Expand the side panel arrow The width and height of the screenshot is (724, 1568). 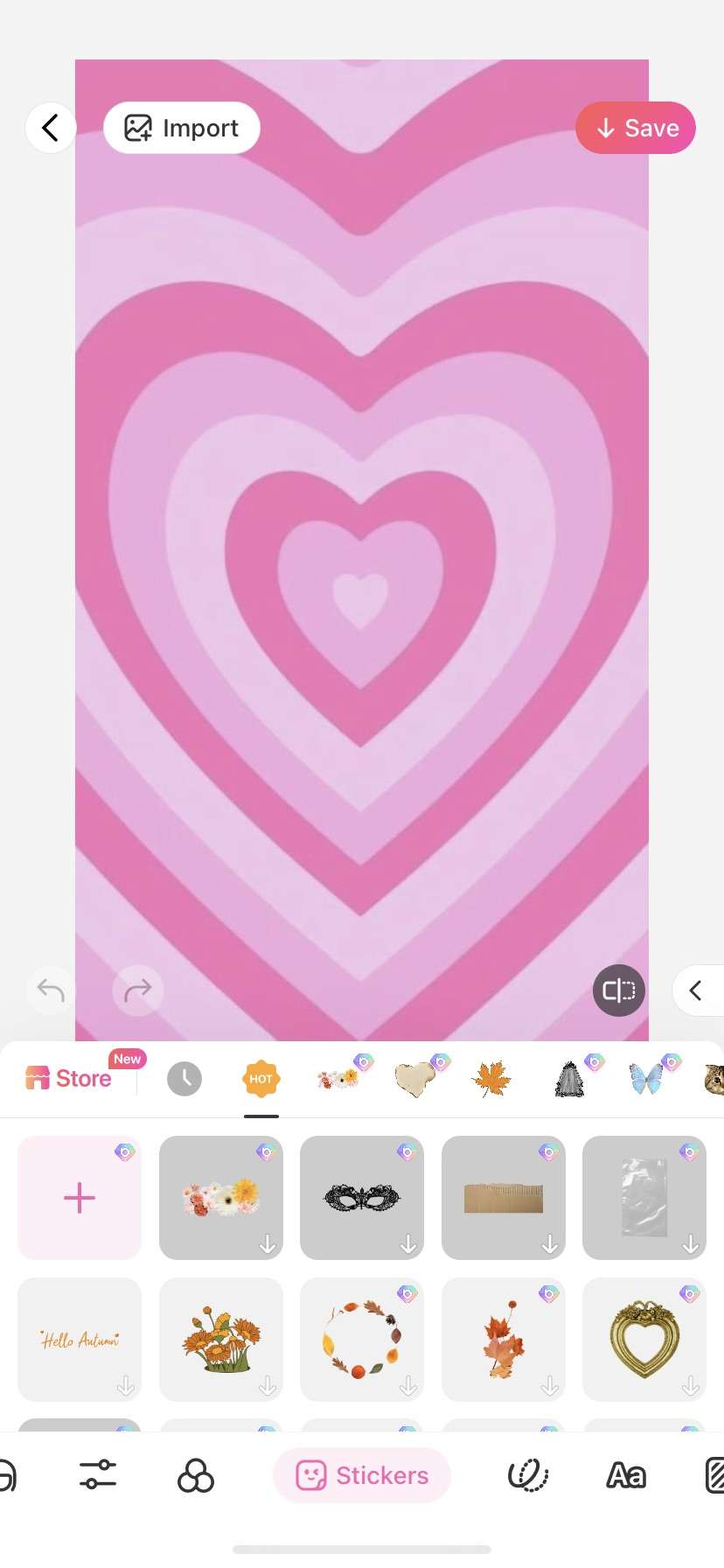tap(696, 990)
